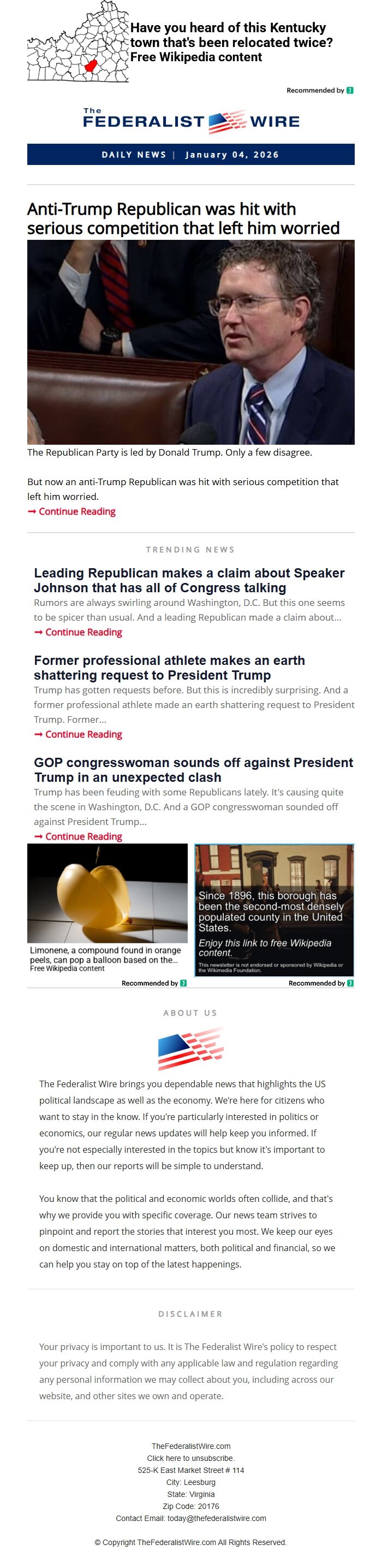The width and height of the screenshot is (382, 1568).
Task: Tap The Federalist Wire header logo
Action: click(x=190, y=121)
